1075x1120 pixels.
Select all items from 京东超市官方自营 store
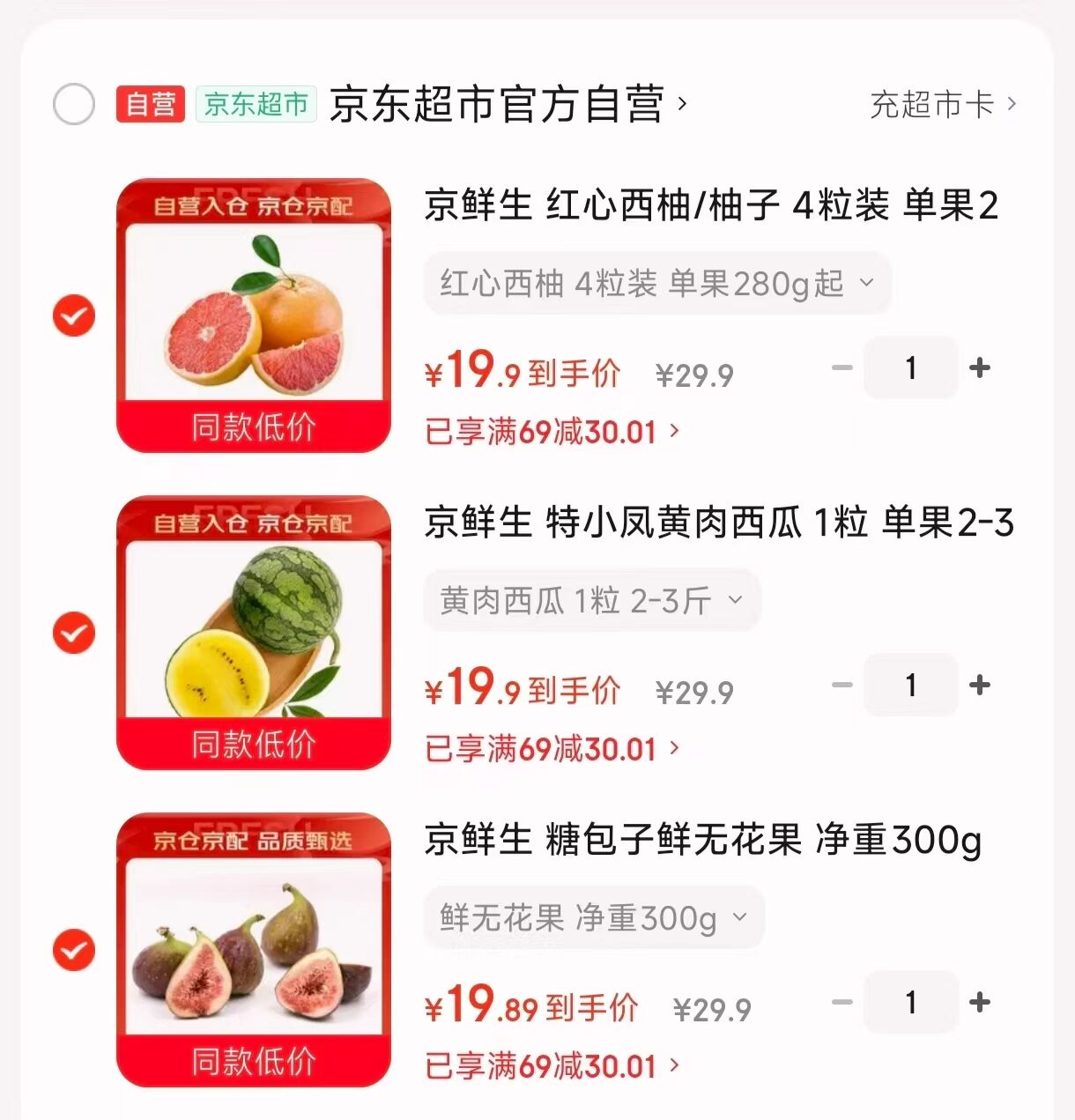click(x=74, y=105)
